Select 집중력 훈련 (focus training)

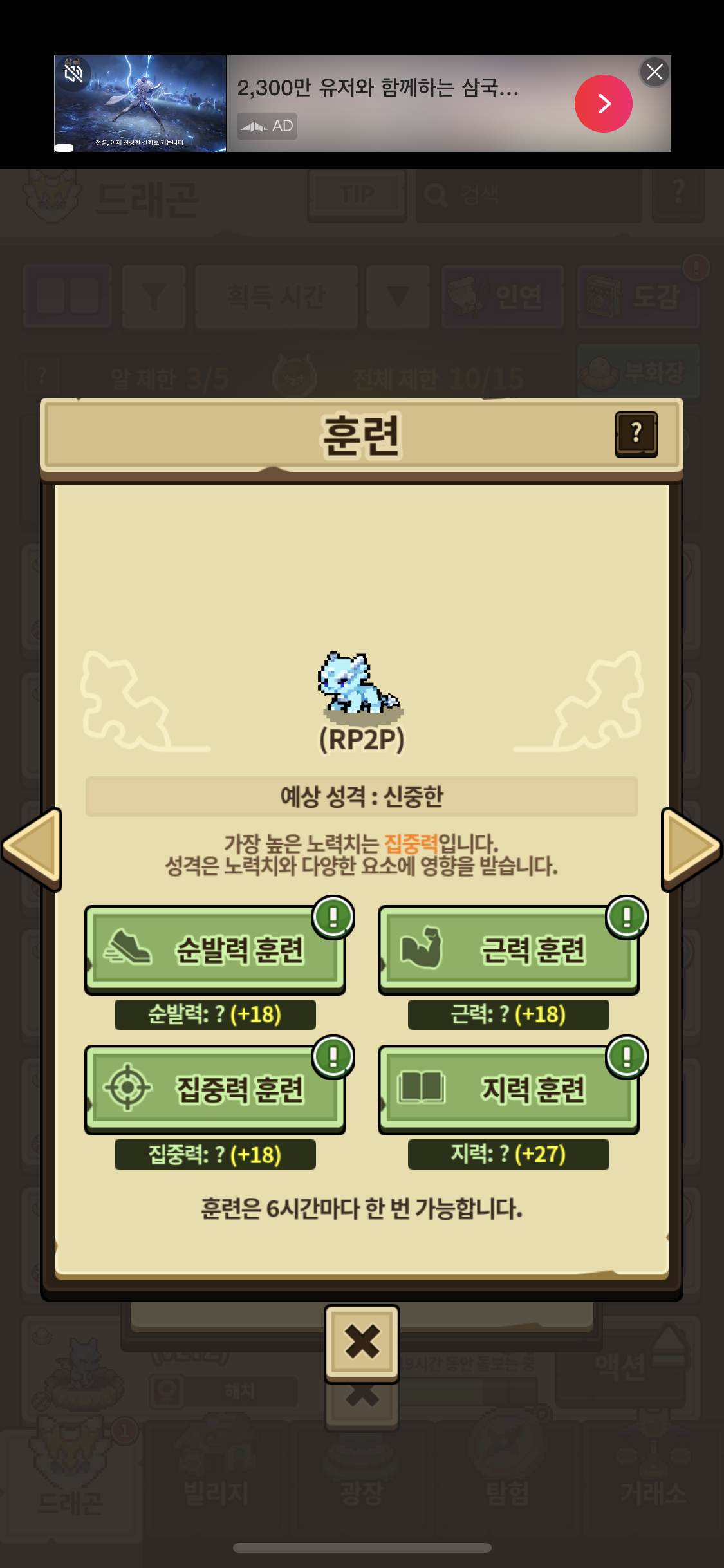[215, 1088]
